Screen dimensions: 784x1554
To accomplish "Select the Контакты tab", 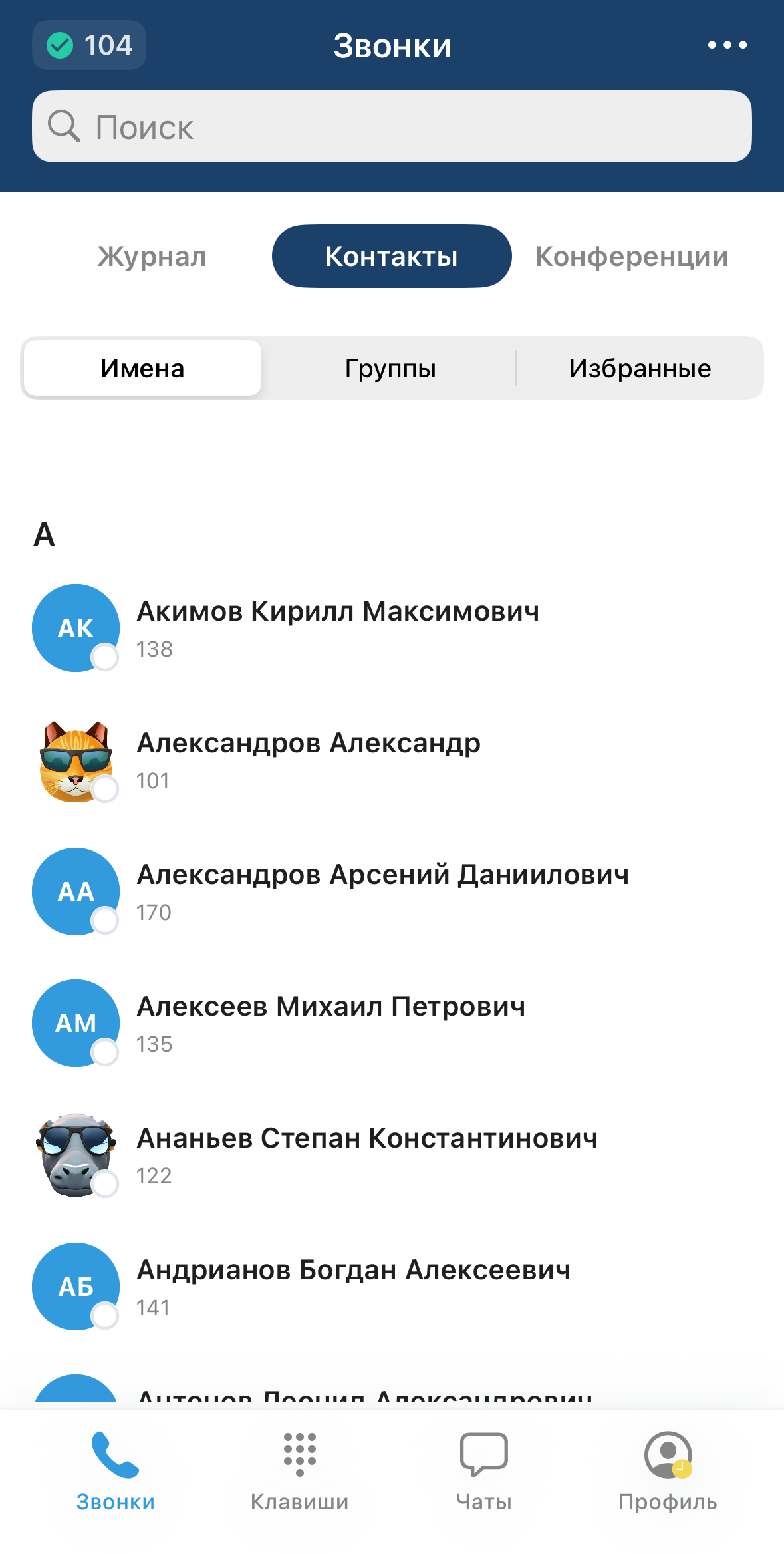I will 392,257.
